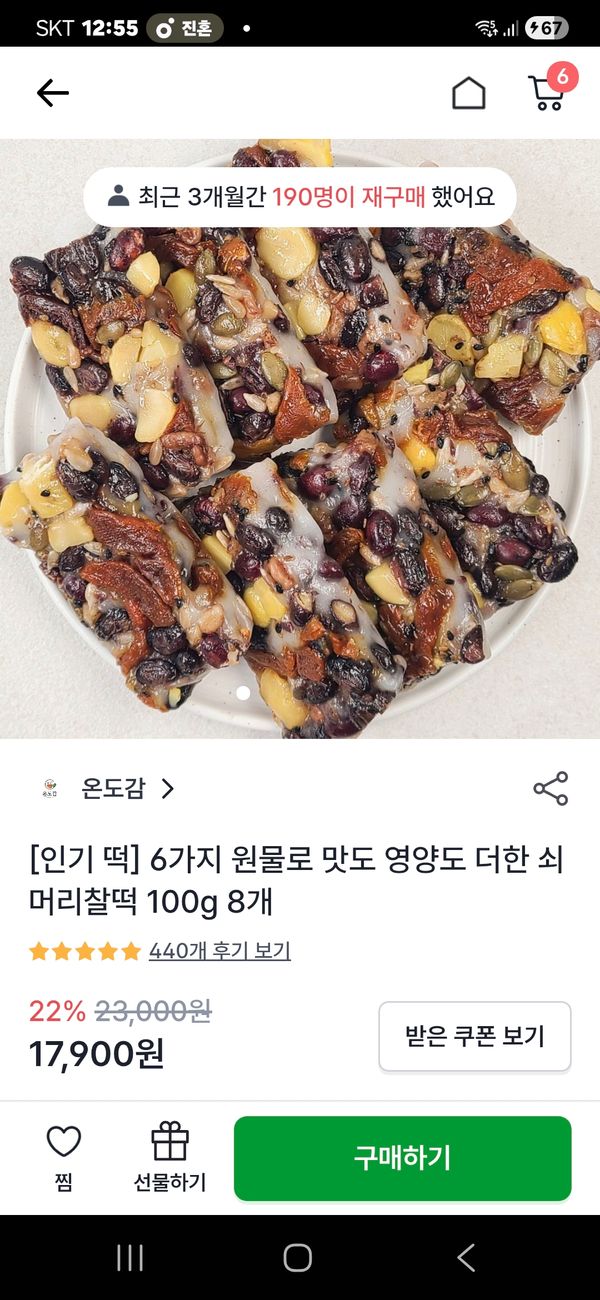Tap the green 구매하기 button
This screenshot has width=600, height=1300.
click(x=402, y=1158)
